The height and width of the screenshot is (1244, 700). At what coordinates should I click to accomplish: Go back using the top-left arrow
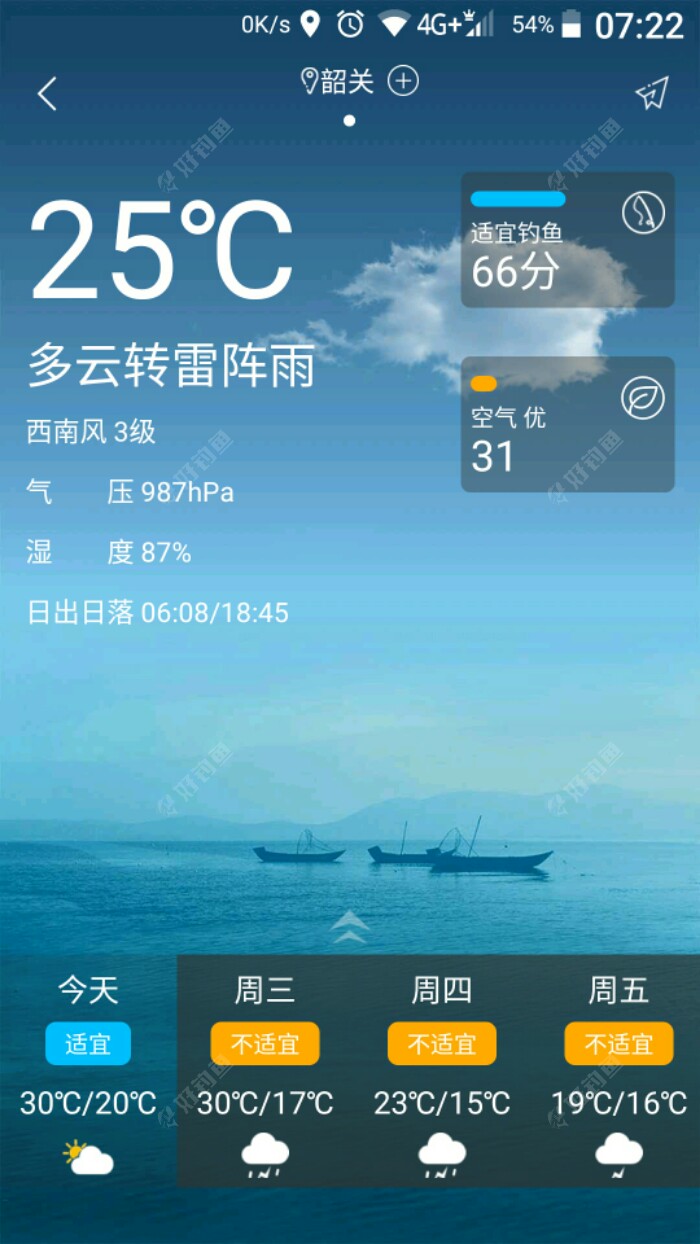(x=47, y=94)
